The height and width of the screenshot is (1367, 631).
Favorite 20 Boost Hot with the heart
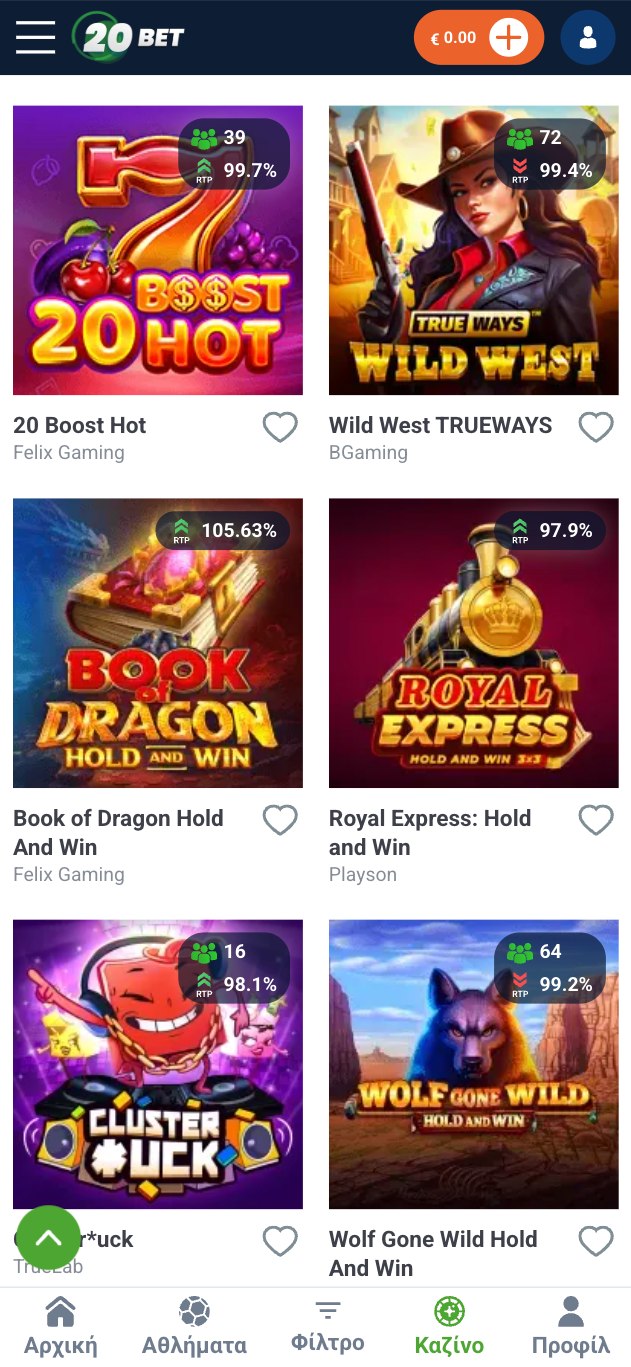click(x=280, y=428)
